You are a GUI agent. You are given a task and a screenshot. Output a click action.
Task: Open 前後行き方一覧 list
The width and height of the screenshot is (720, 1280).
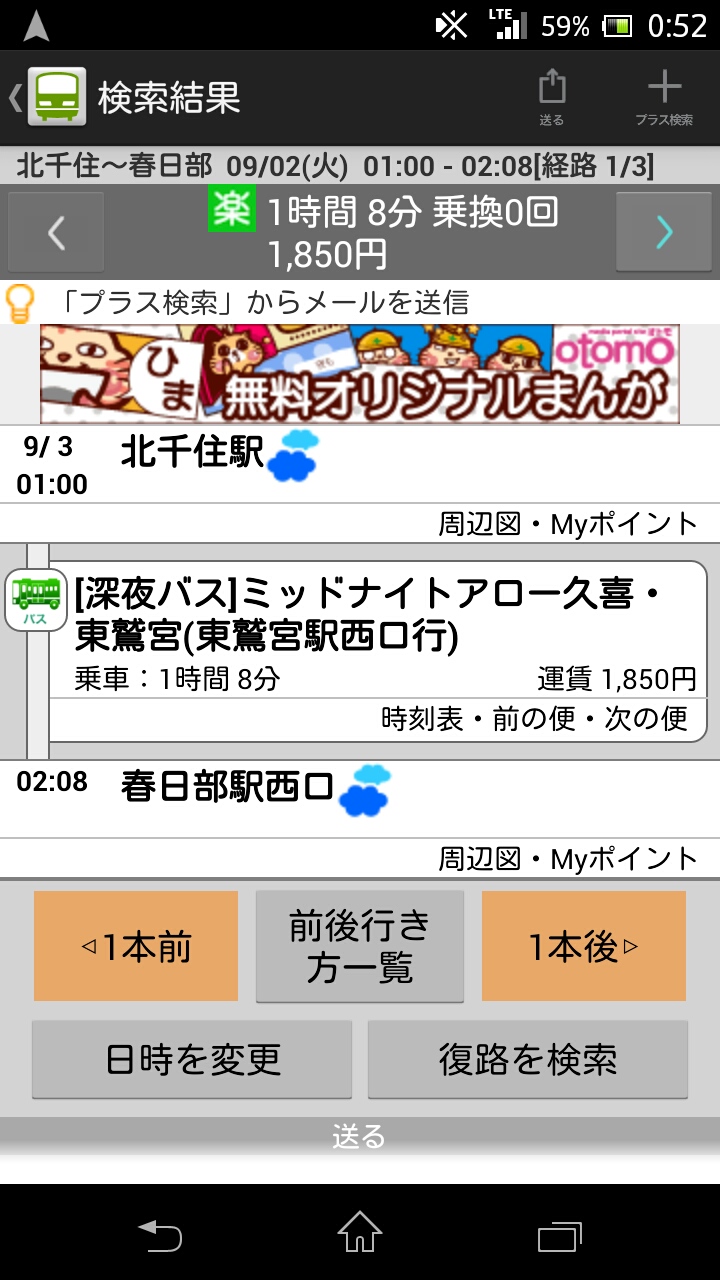360,946
